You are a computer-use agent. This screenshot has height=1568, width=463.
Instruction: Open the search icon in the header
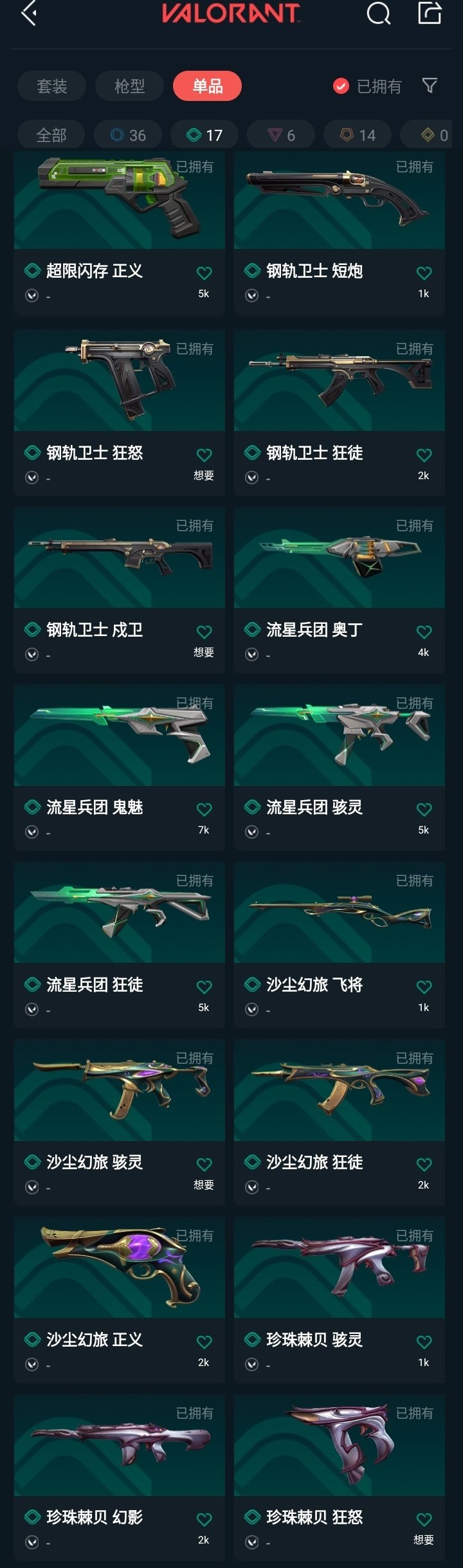coord(378,14)
